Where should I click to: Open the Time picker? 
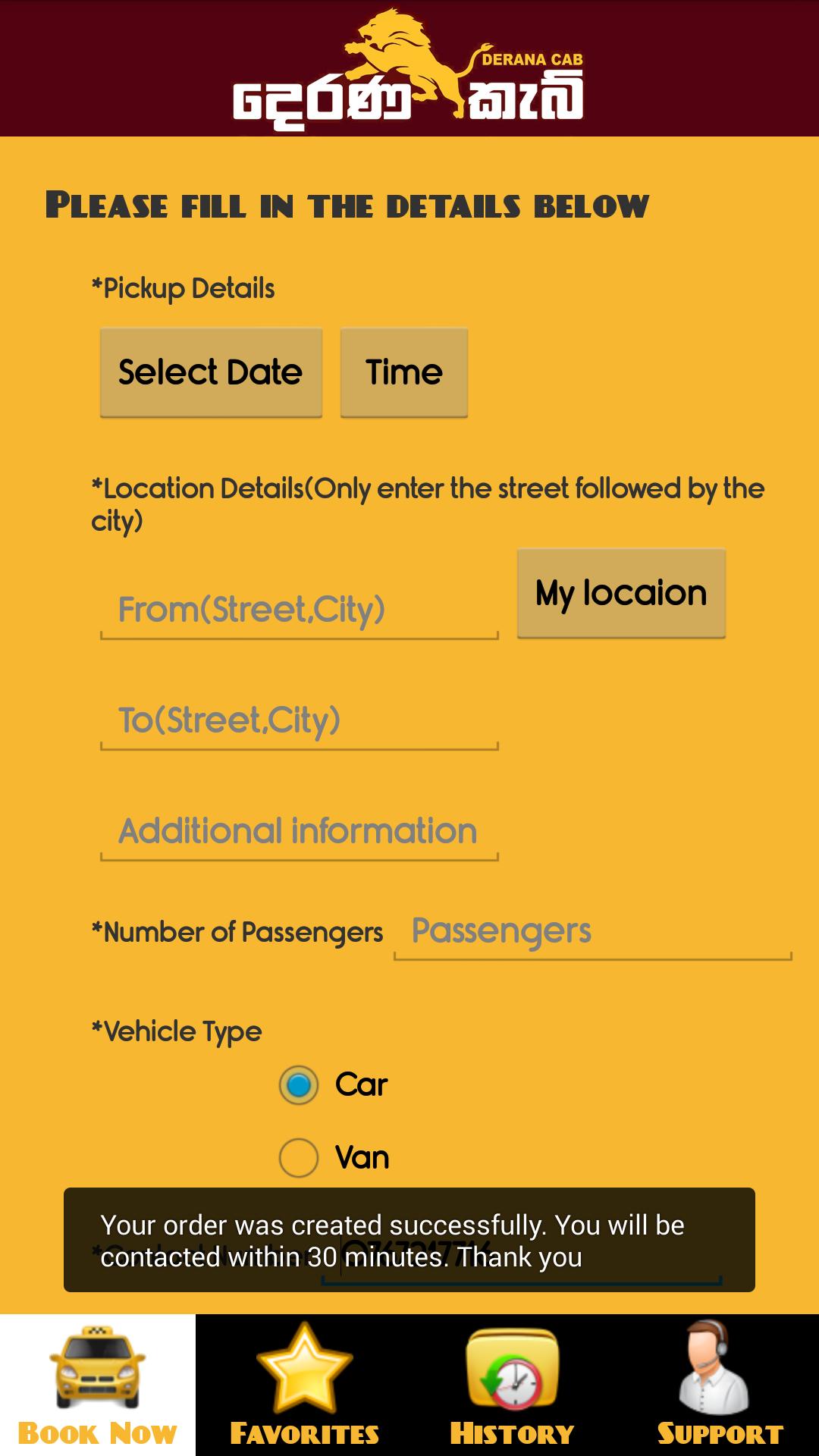pyautogui.click(x=403, y=372)
